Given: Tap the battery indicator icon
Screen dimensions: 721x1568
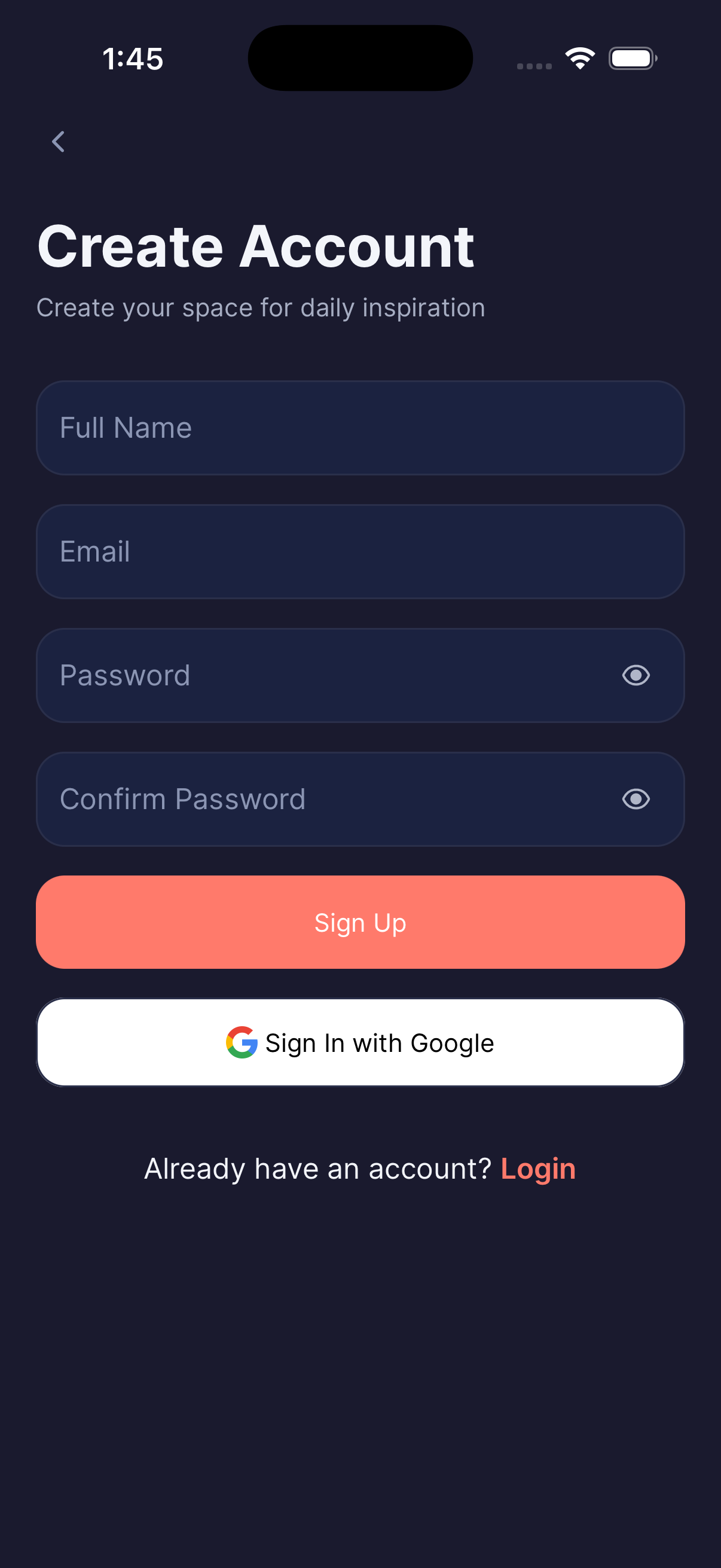Looking at the screenshot, I should click(x=632, y=58).
